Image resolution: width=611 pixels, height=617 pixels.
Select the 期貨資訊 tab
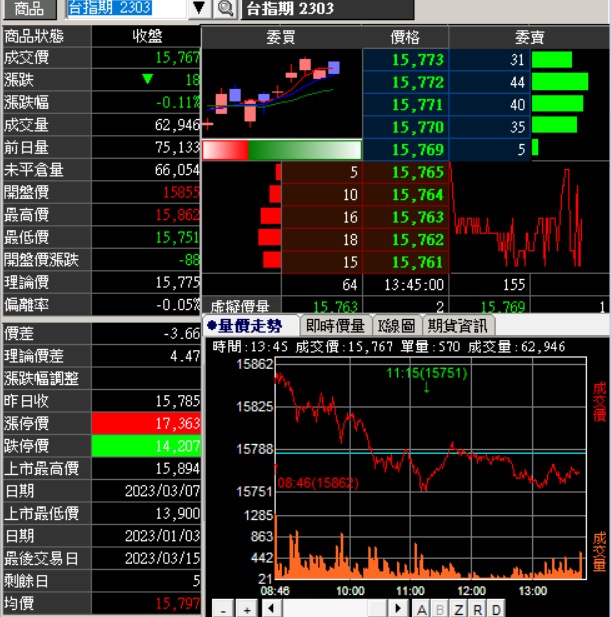456,325
